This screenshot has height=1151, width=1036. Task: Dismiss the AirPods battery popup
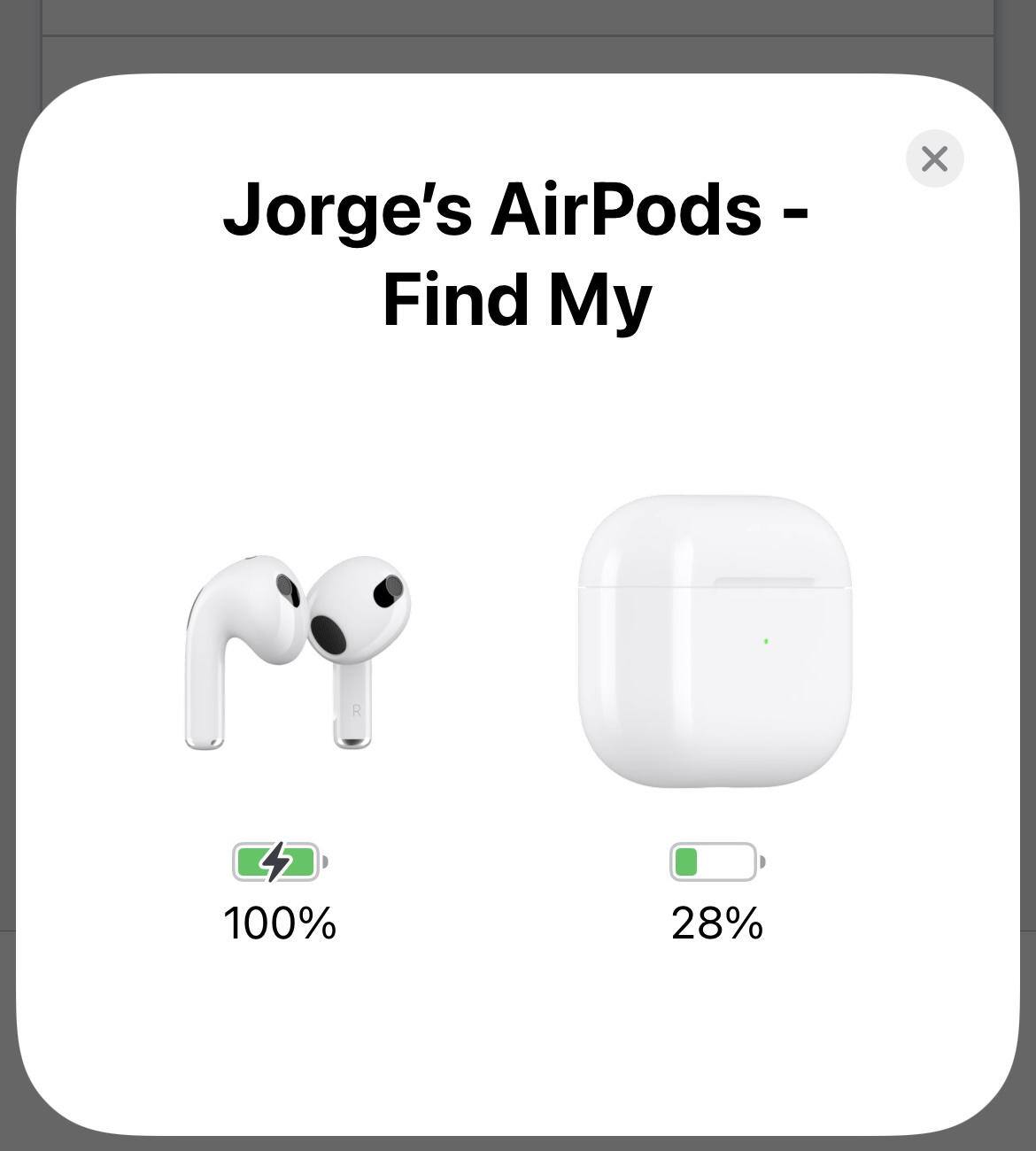pos(934,159)
